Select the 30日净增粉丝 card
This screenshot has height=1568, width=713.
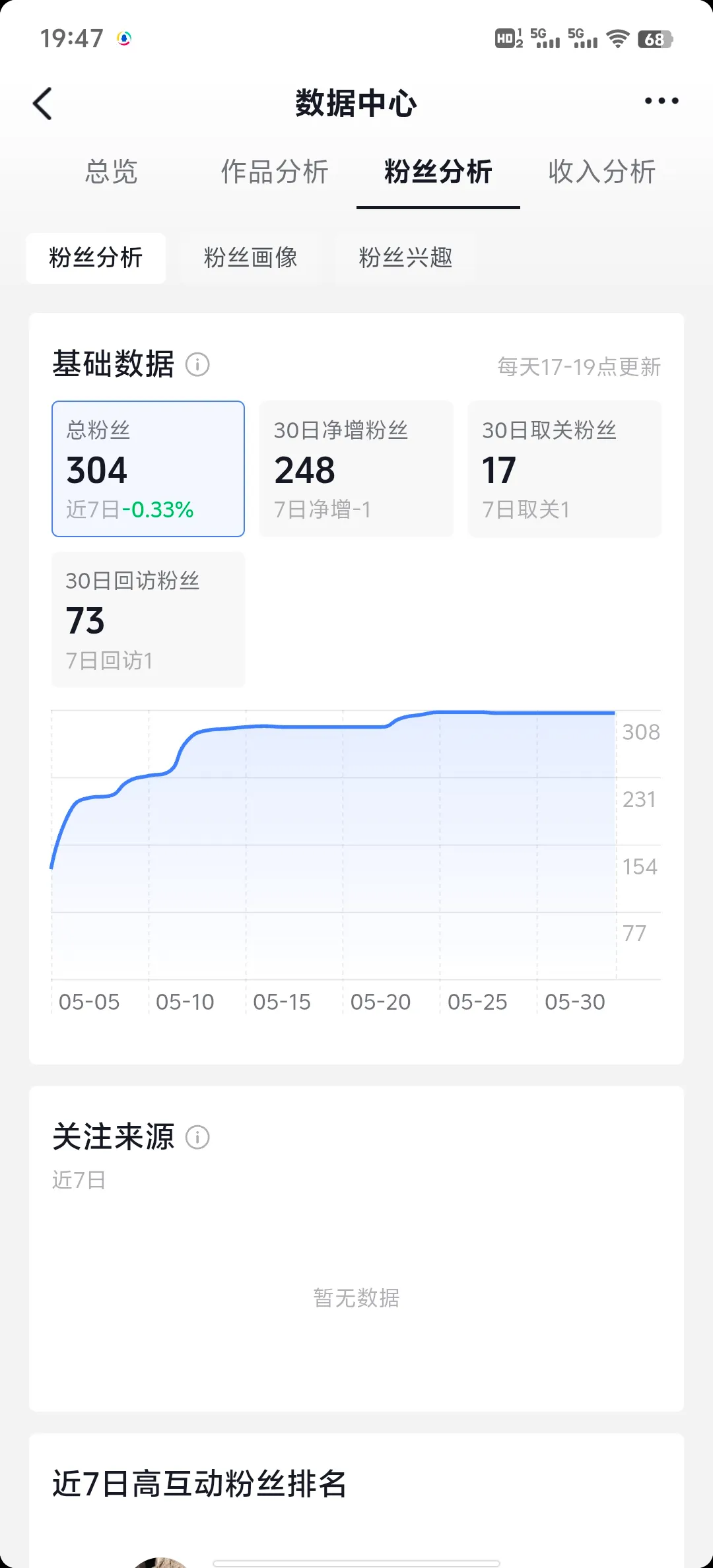(x=356, y=469)
